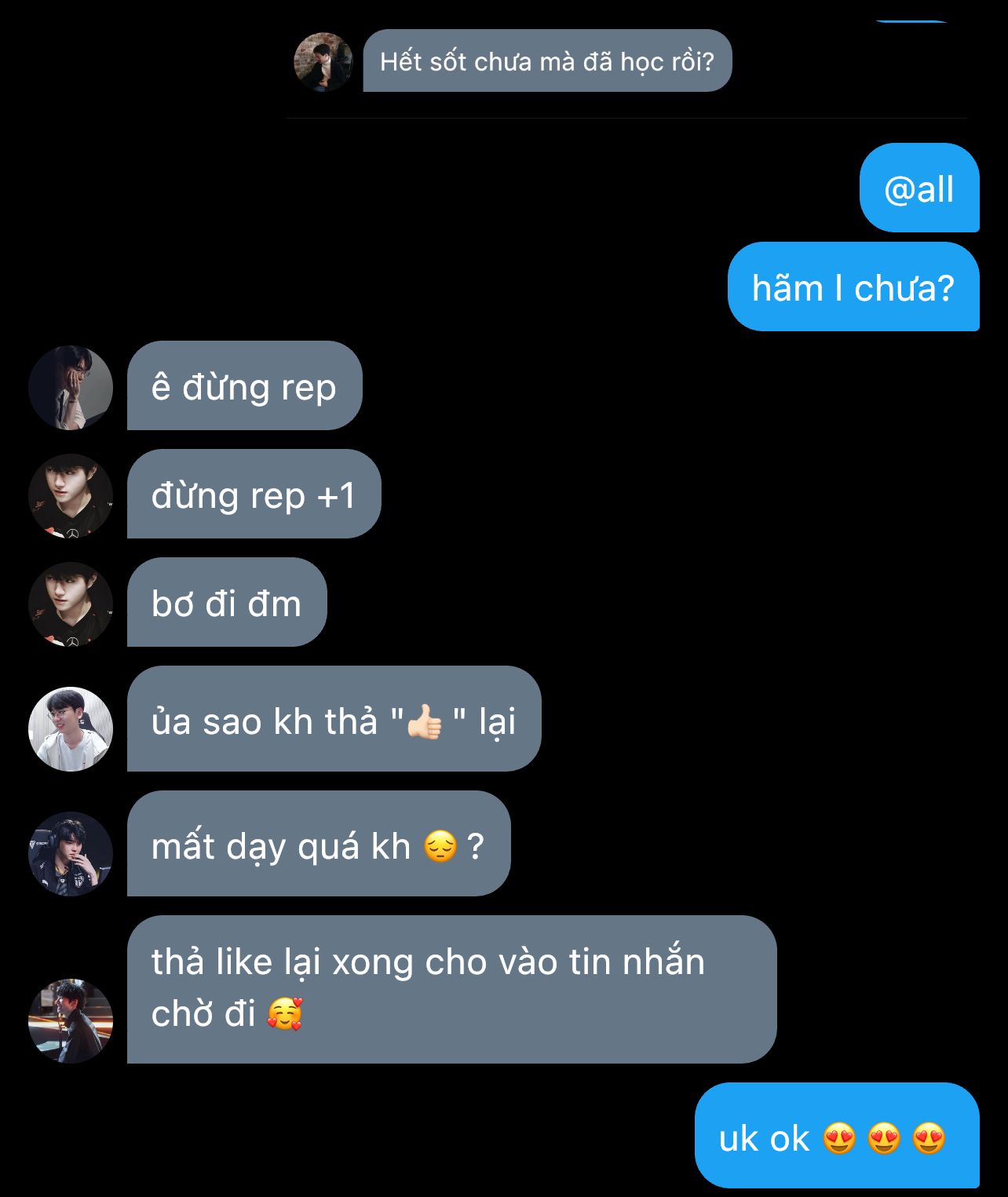Screen dimensions: 1008x1197
Task: Open sender avatar beside "đừng rep +1"
Action: [x=71, y=496]
